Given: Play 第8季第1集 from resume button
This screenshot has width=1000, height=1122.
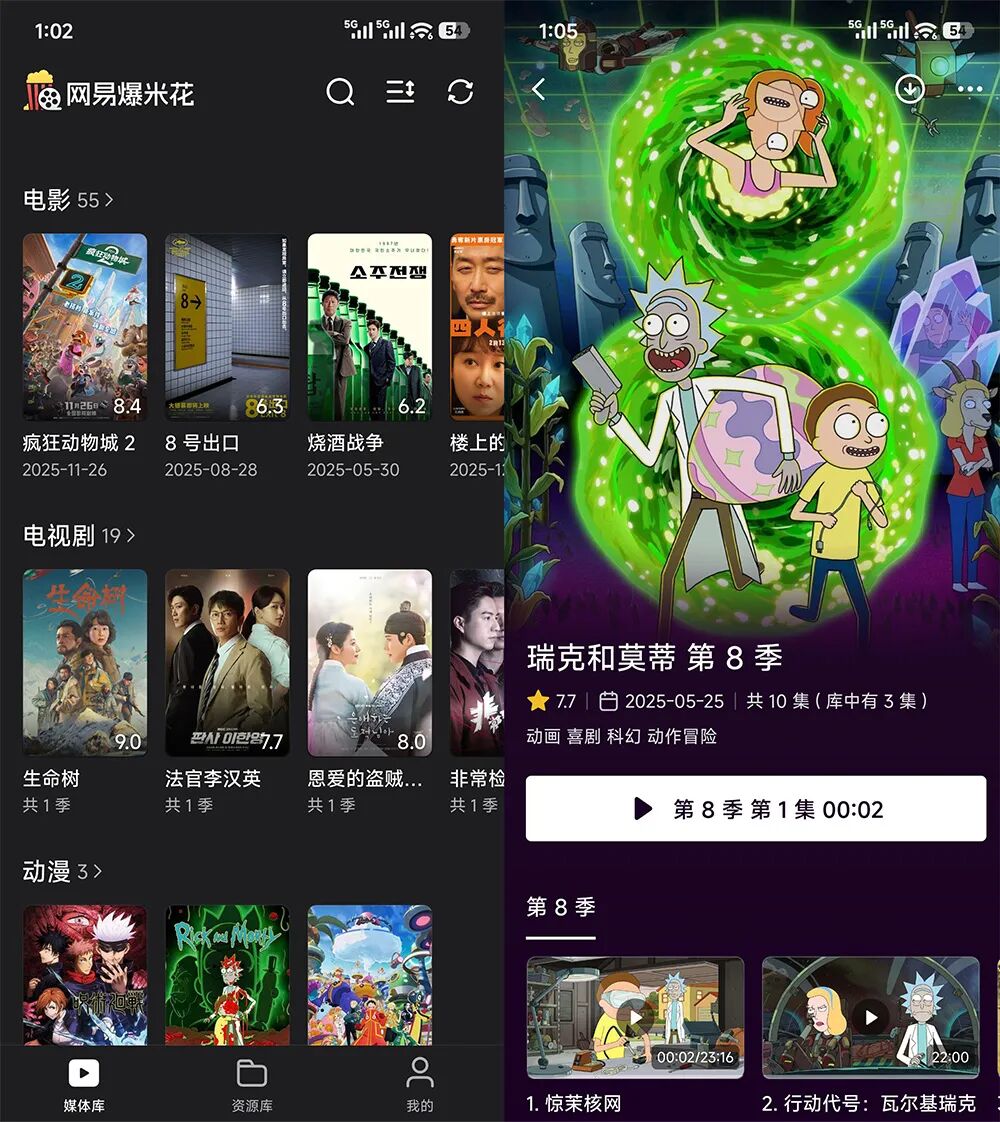Looking at the screenshot, I should tap(756, 809).
